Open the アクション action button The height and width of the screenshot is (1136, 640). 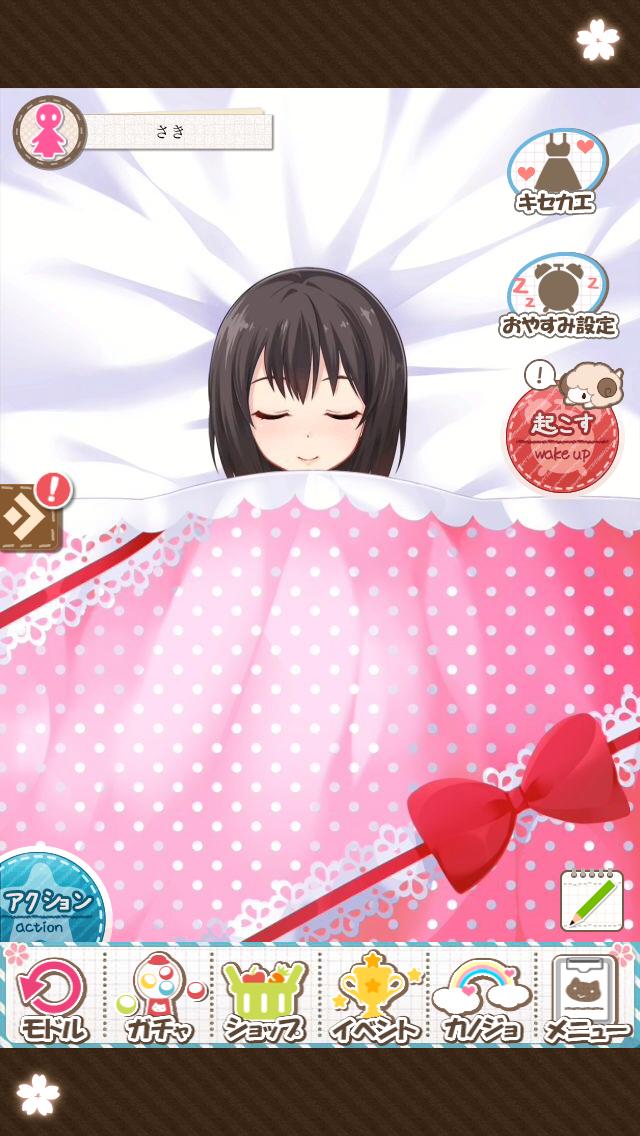pos(48,903)
